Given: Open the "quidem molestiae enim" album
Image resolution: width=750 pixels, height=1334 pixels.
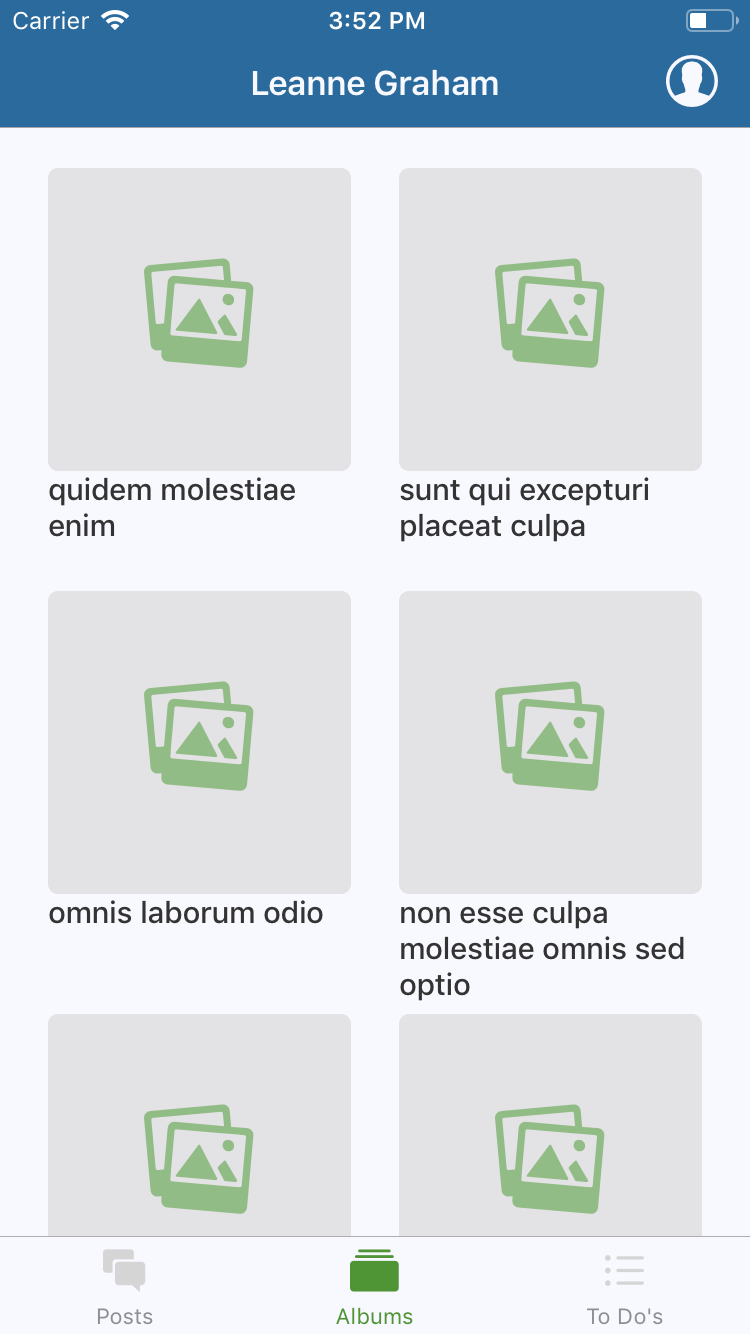Looking at the screenshot, I should (x=199, y=319).
